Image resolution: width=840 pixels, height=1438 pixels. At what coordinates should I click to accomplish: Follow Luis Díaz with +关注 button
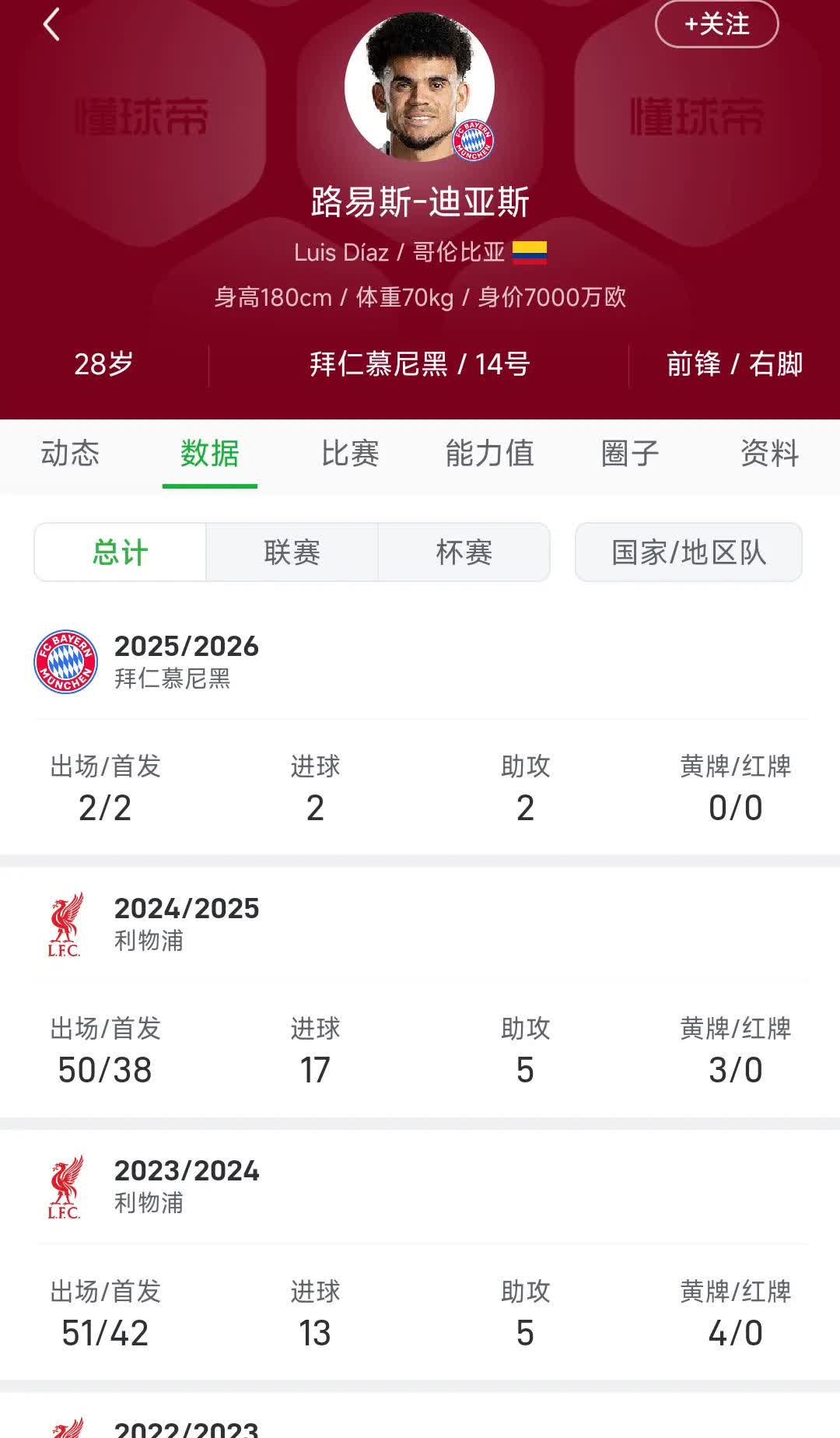point(716,24)
